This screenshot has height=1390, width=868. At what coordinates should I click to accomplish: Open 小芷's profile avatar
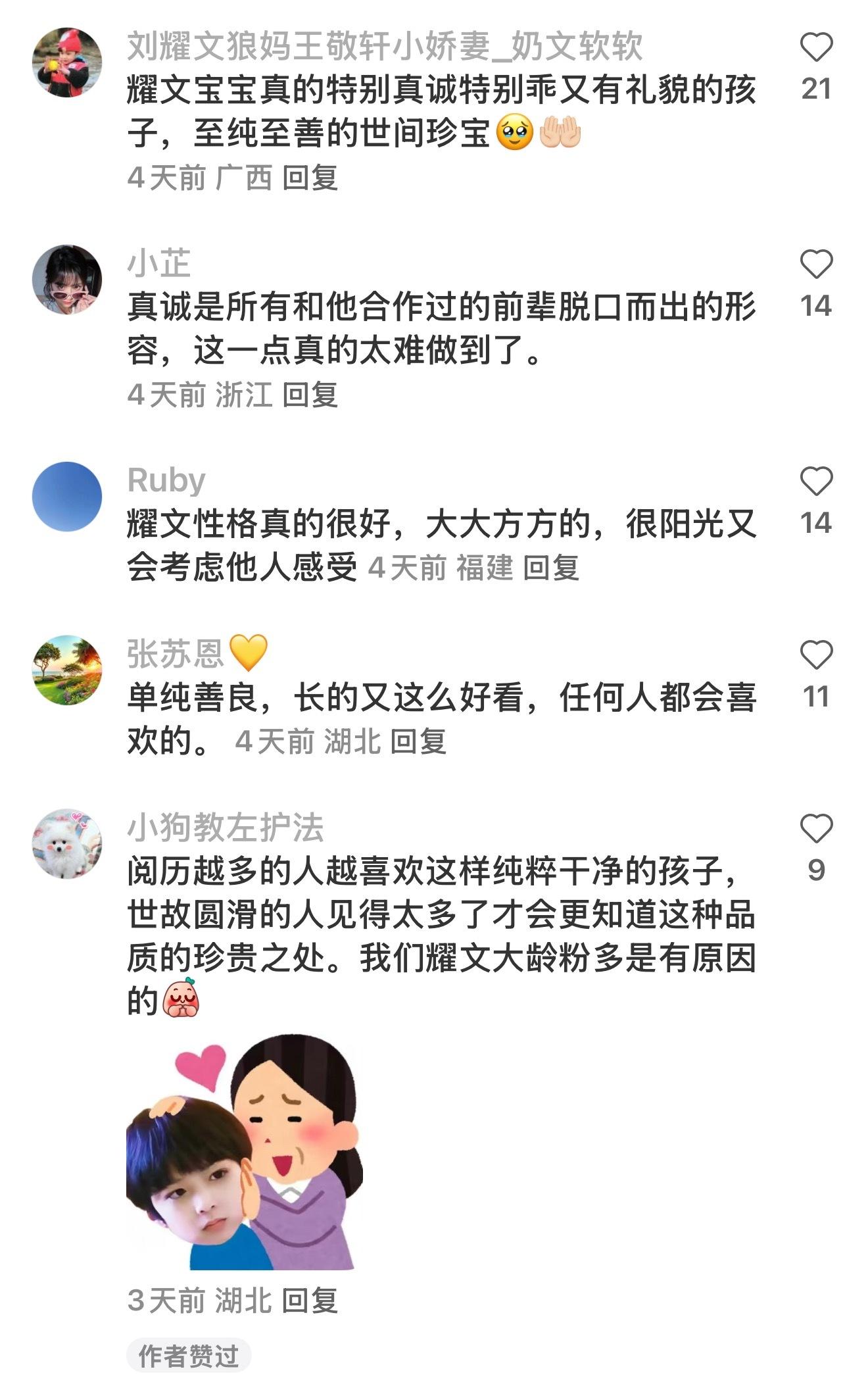pos(67,280)
